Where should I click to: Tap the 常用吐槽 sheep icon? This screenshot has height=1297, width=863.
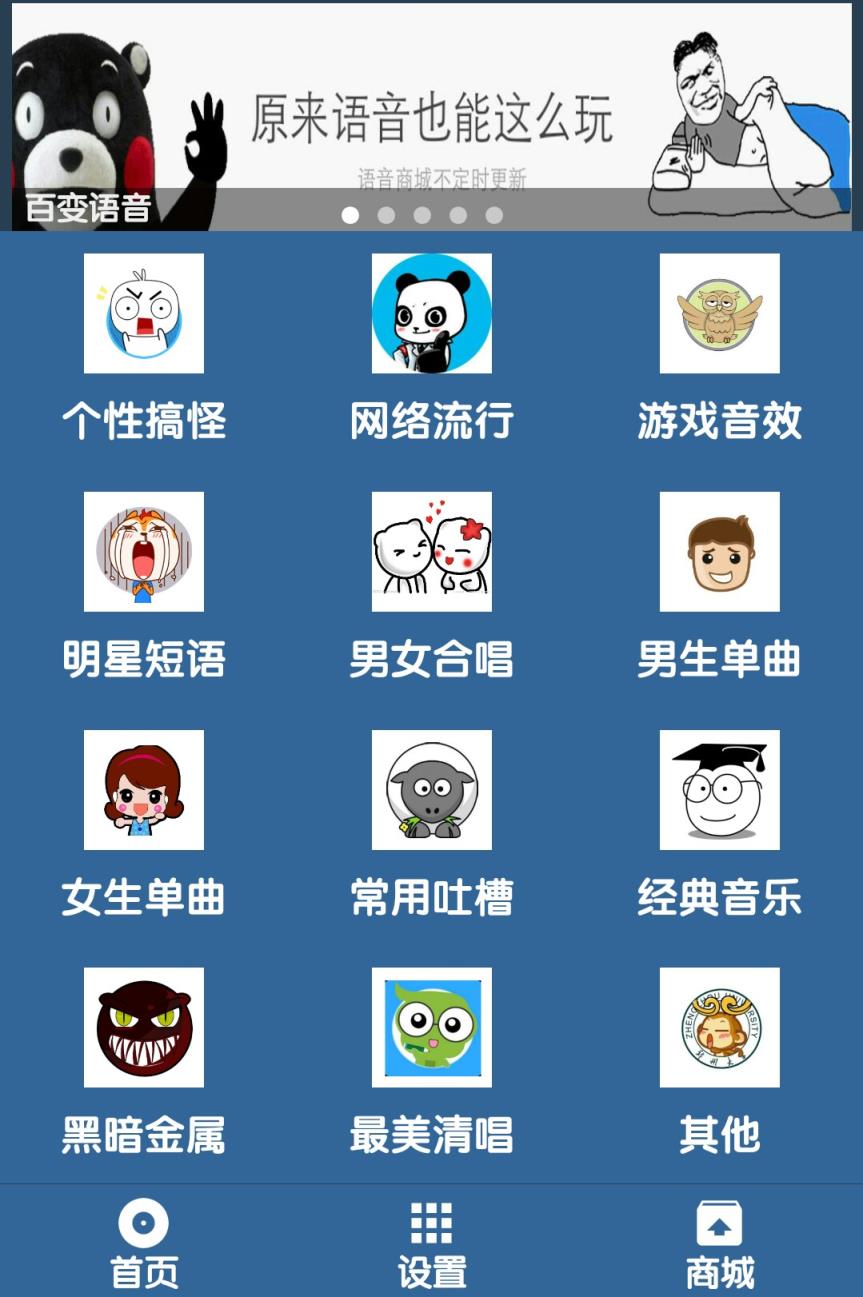pyautogui.click(x=431, y=789)
